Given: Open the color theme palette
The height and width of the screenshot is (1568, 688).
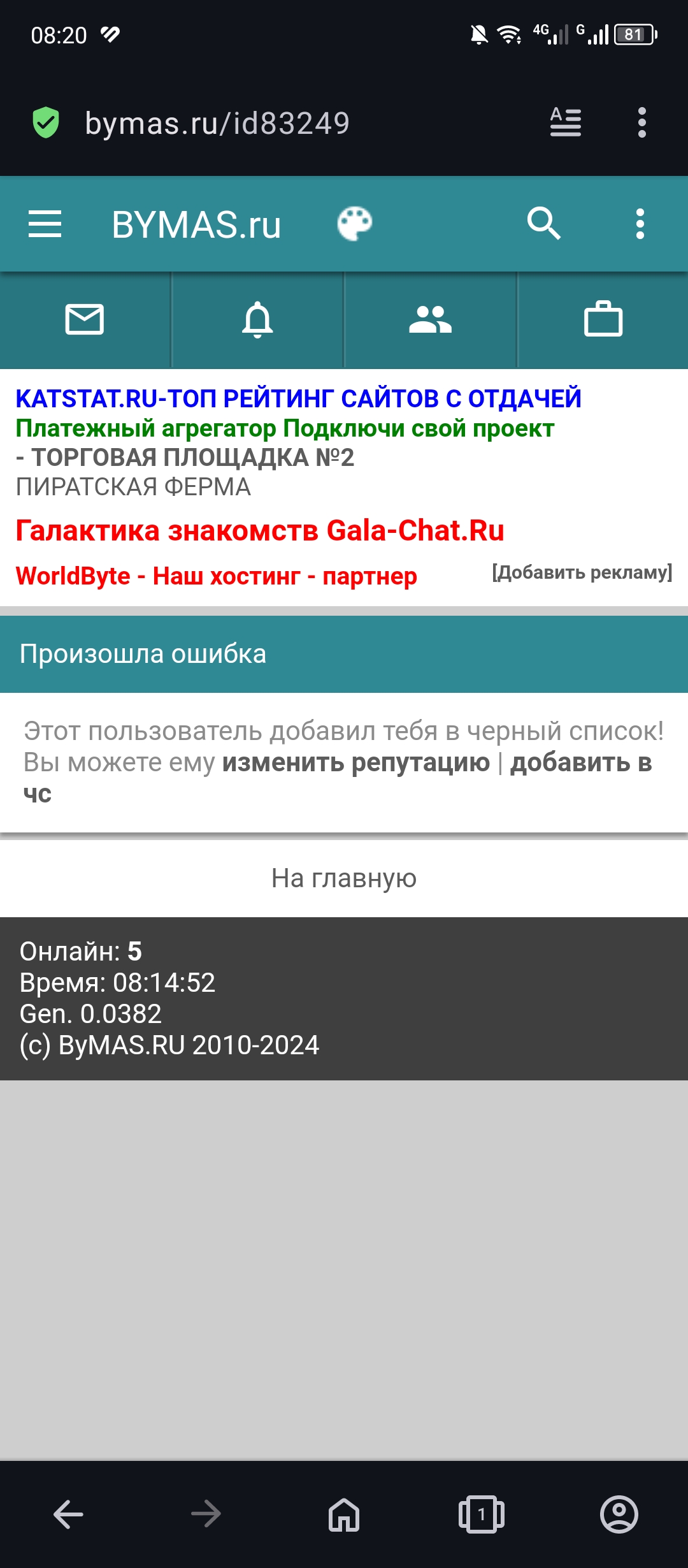Looking at the screenshot, I should tap(355, 224).
